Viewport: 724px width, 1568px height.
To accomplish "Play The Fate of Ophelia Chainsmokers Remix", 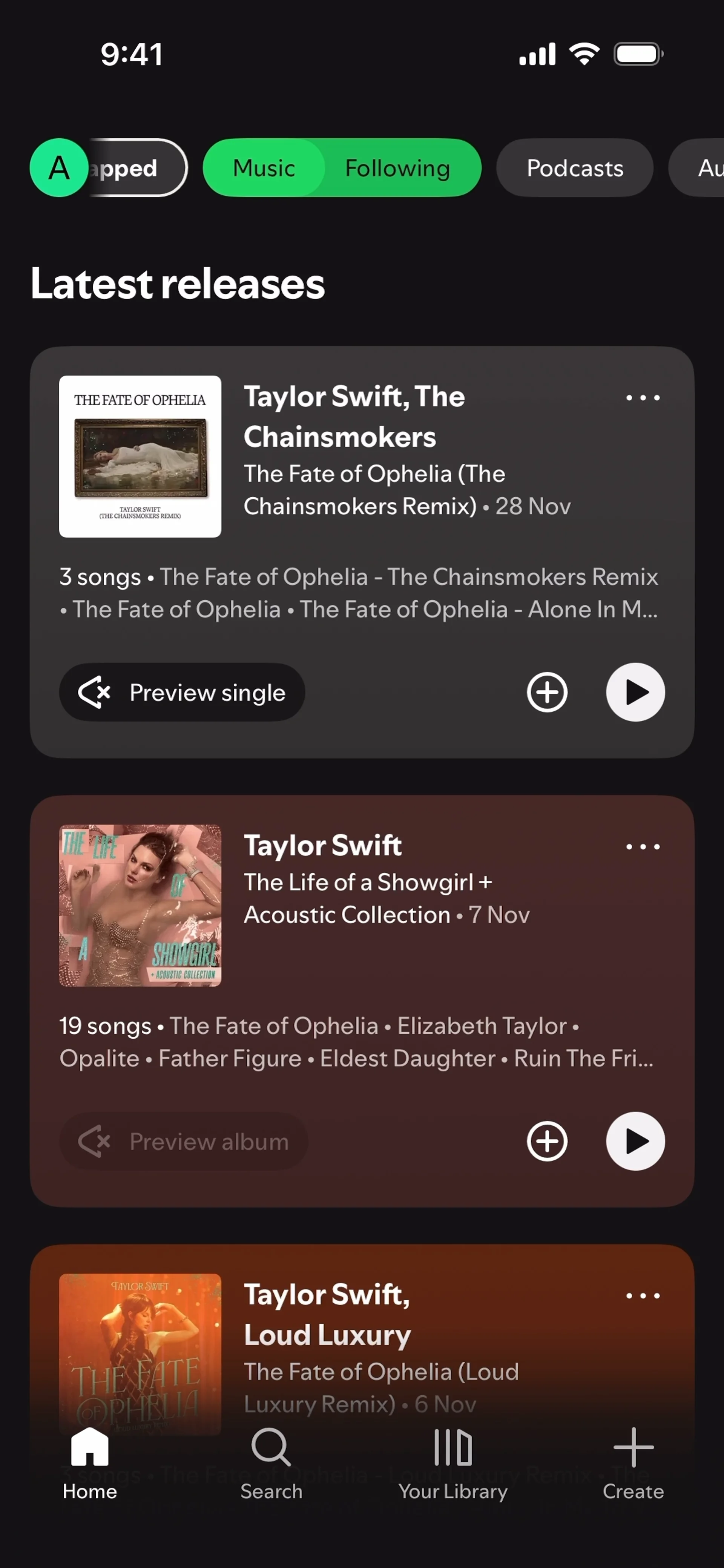I will point(635,692).
